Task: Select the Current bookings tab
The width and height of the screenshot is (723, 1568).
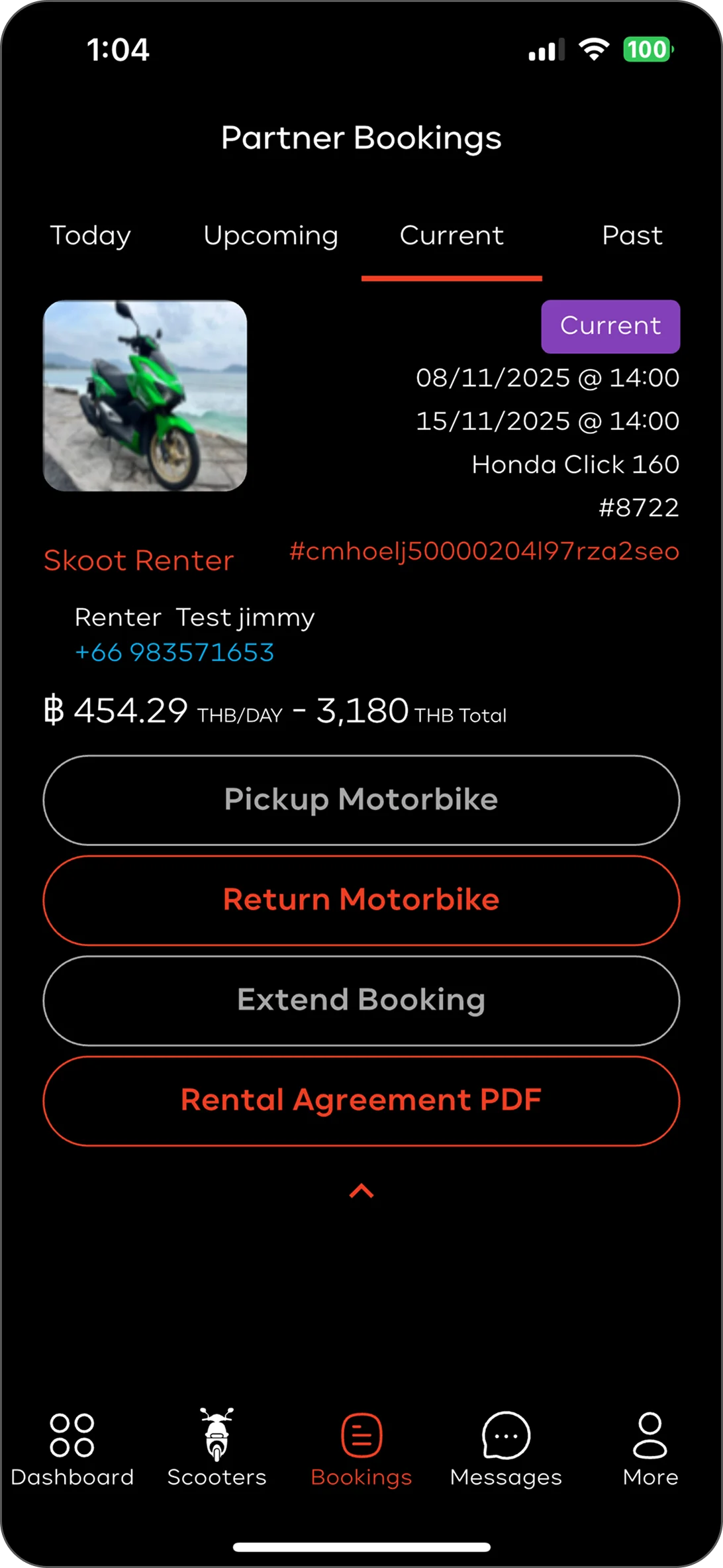Action: 452,236
